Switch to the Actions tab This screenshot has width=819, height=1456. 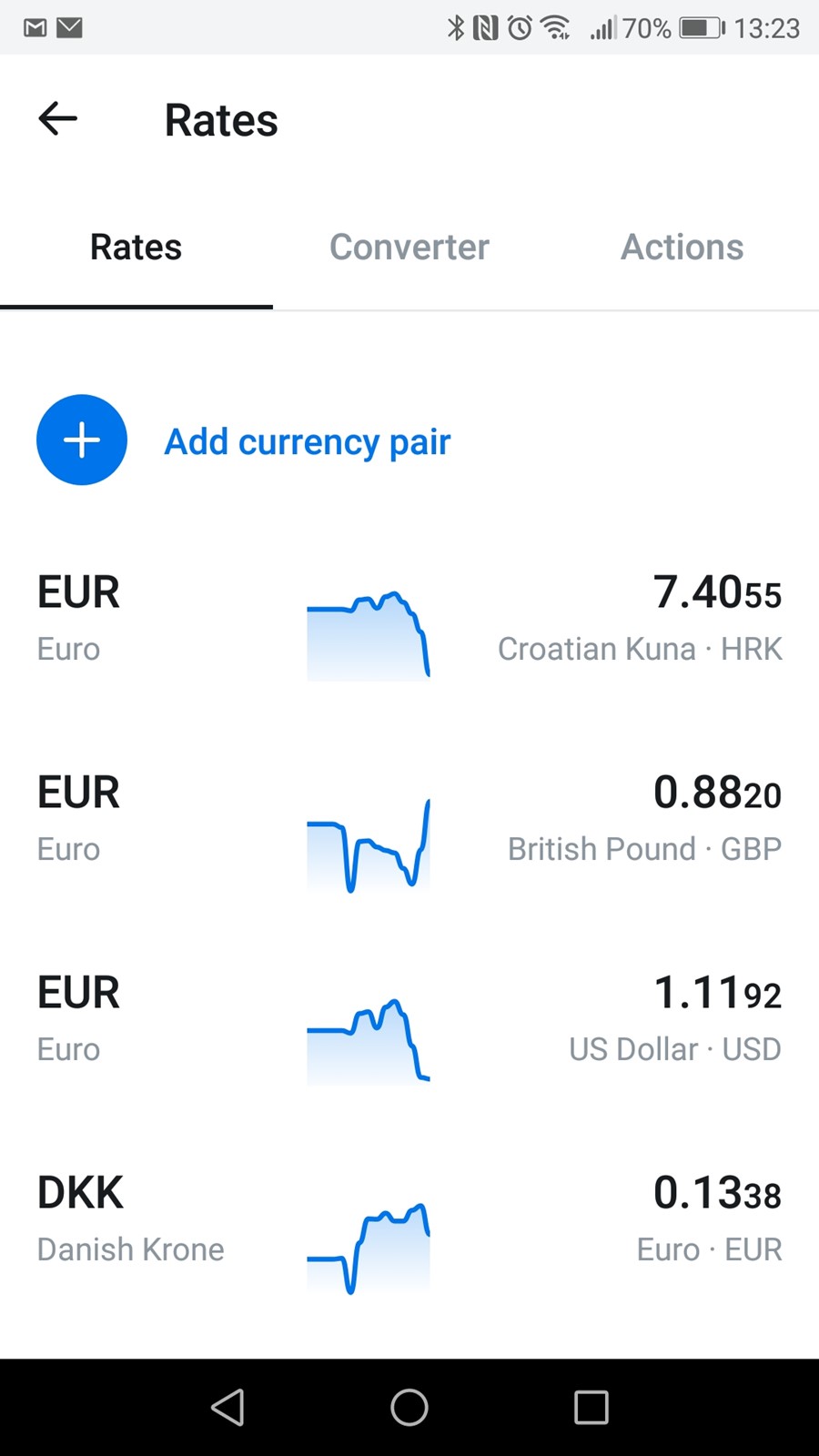pyautogui.click(x=682, y=247)
